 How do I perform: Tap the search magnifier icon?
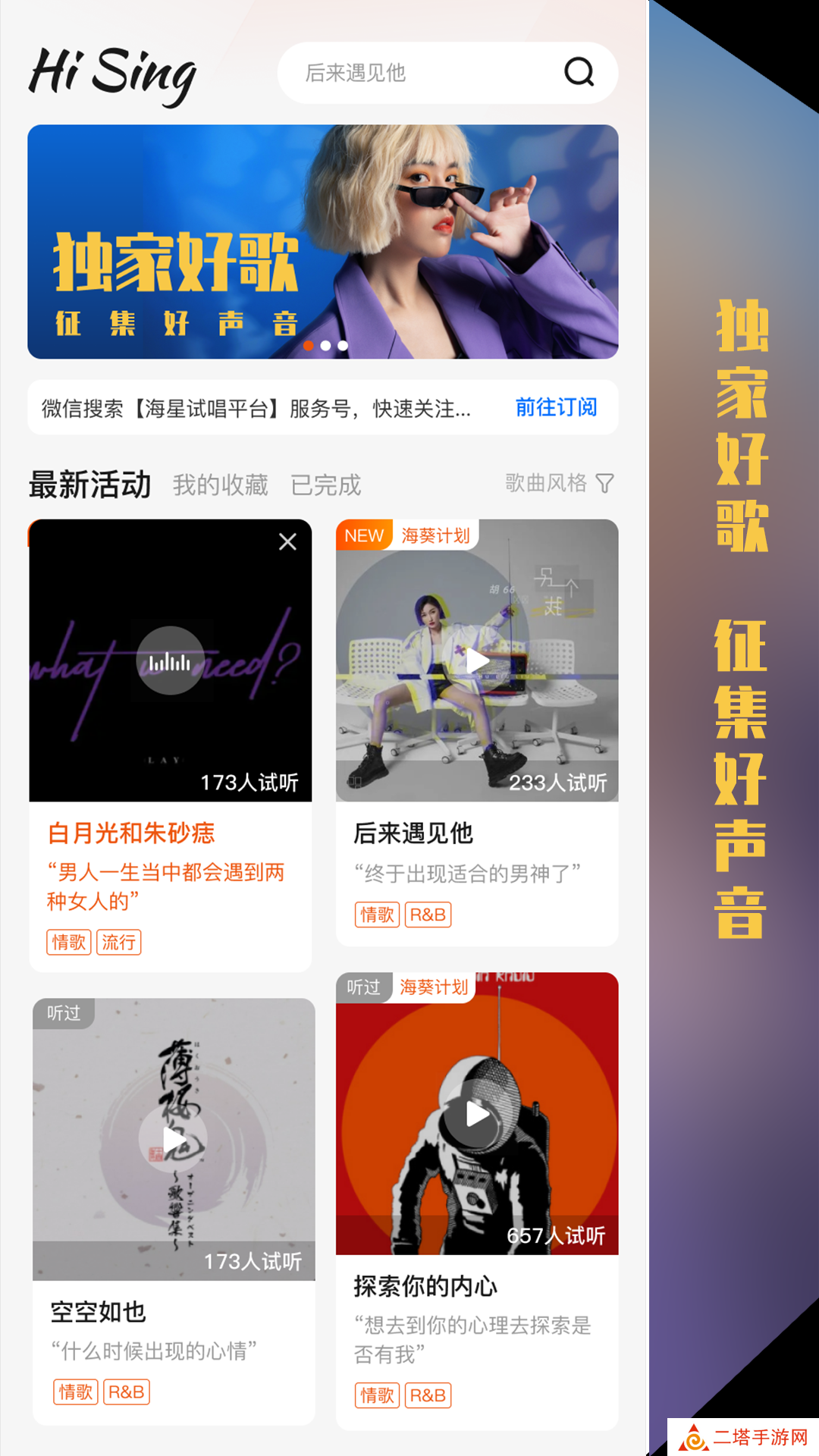(x=579, y=73)
